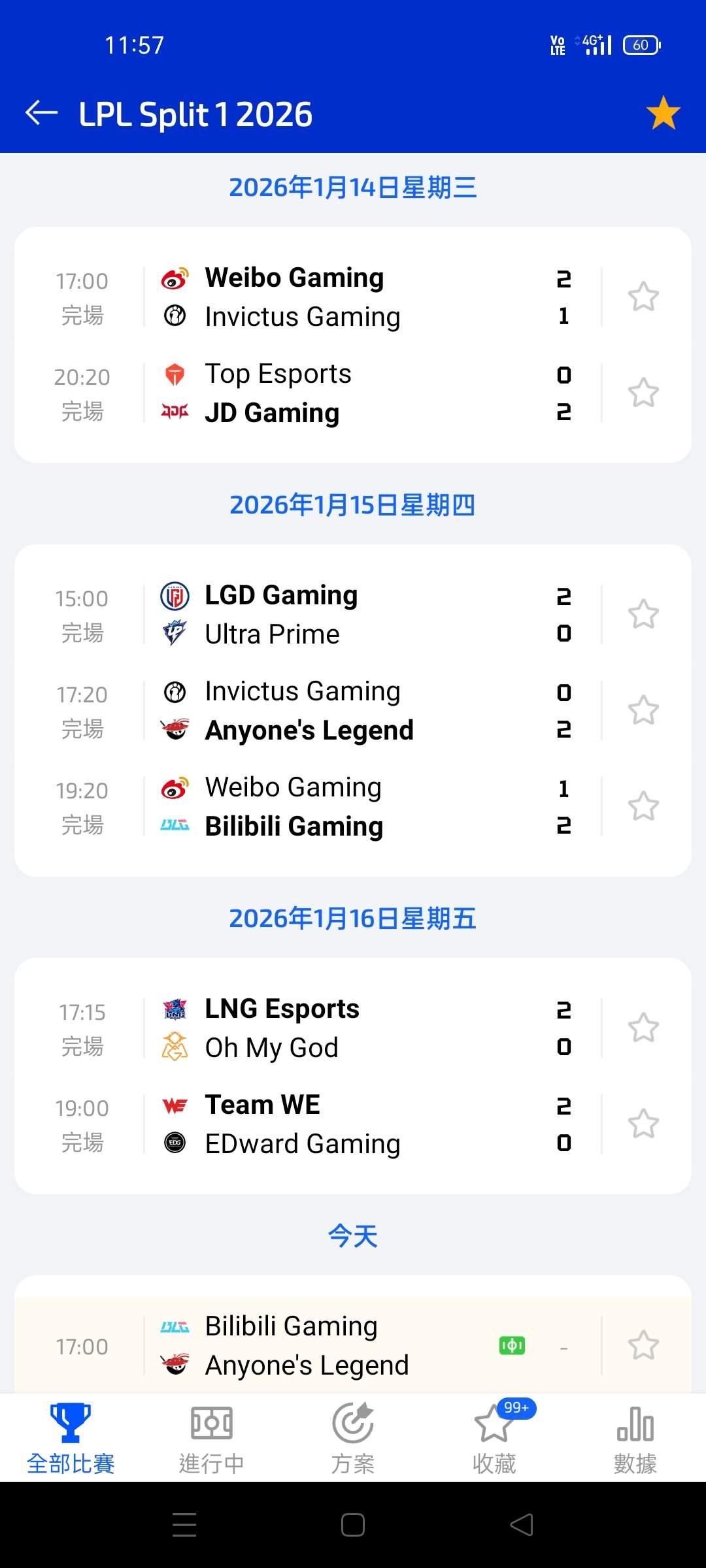Image resolution: width=706 pixels, height=1568 pixels.
Task: Open Weibo Gaming vs Invictus Gaming match
Action: (x=353, y=297)
